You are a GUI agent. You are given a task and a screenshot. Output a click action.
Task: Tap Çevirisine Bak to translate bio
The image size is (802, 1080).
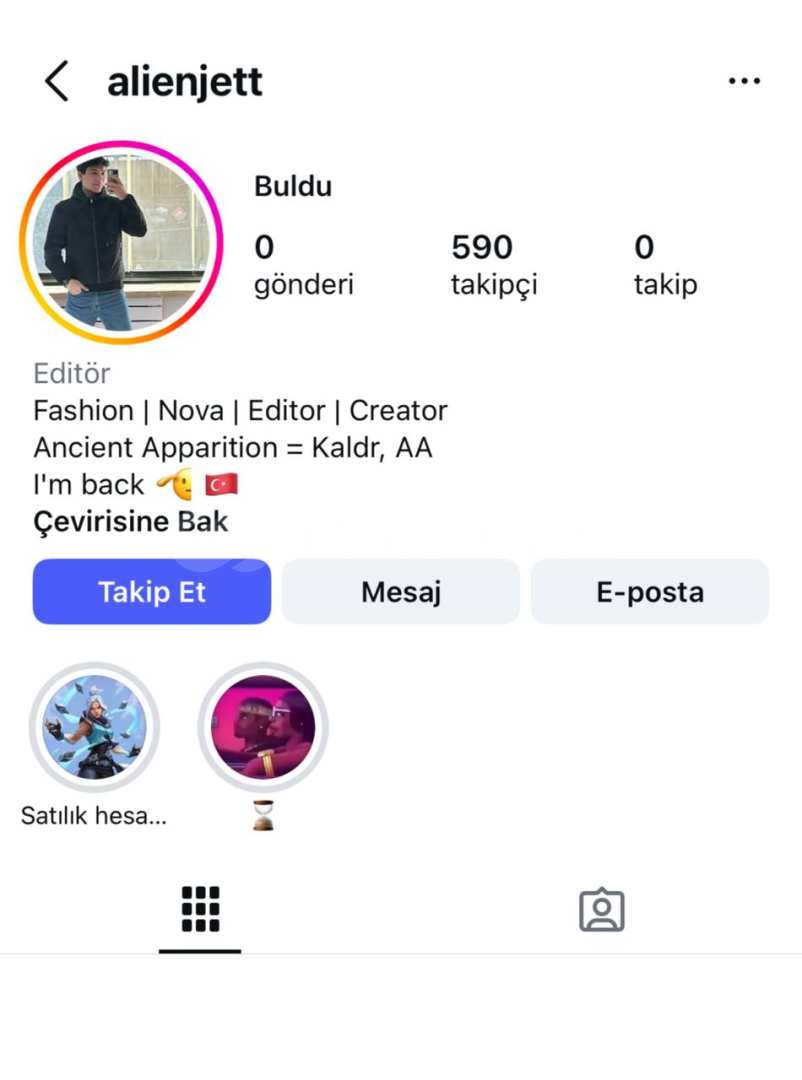131,521
